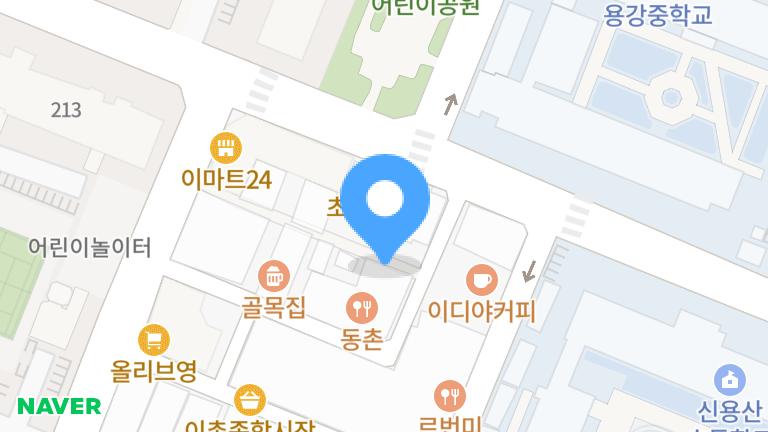The width and height of the screenshot is (768, 432).
Task: Open the 올리브영 shop marker
Action: click(x=154, y=340)
